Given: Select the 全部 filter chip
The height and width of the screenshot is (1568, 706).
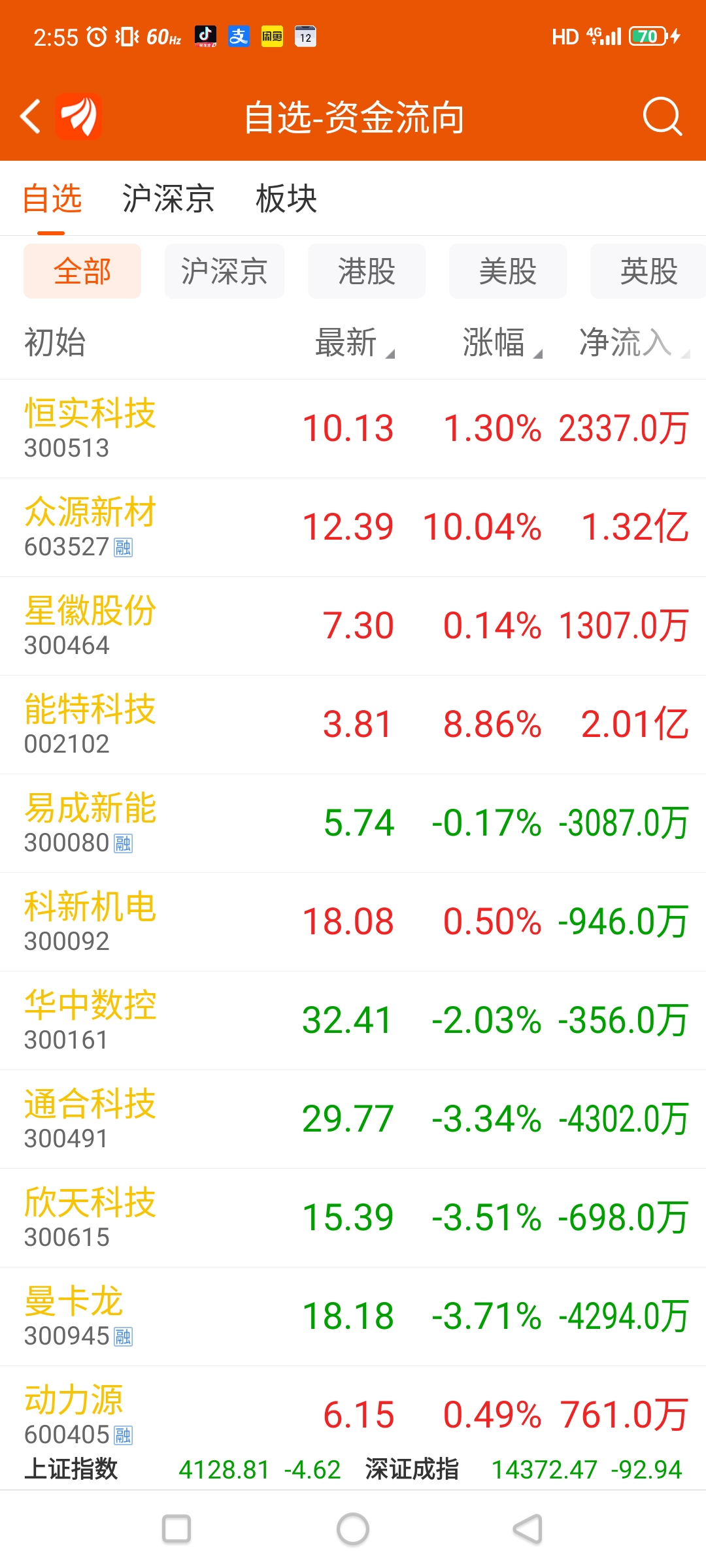Looking at the screenshot, I should click(x=82, y=271).
